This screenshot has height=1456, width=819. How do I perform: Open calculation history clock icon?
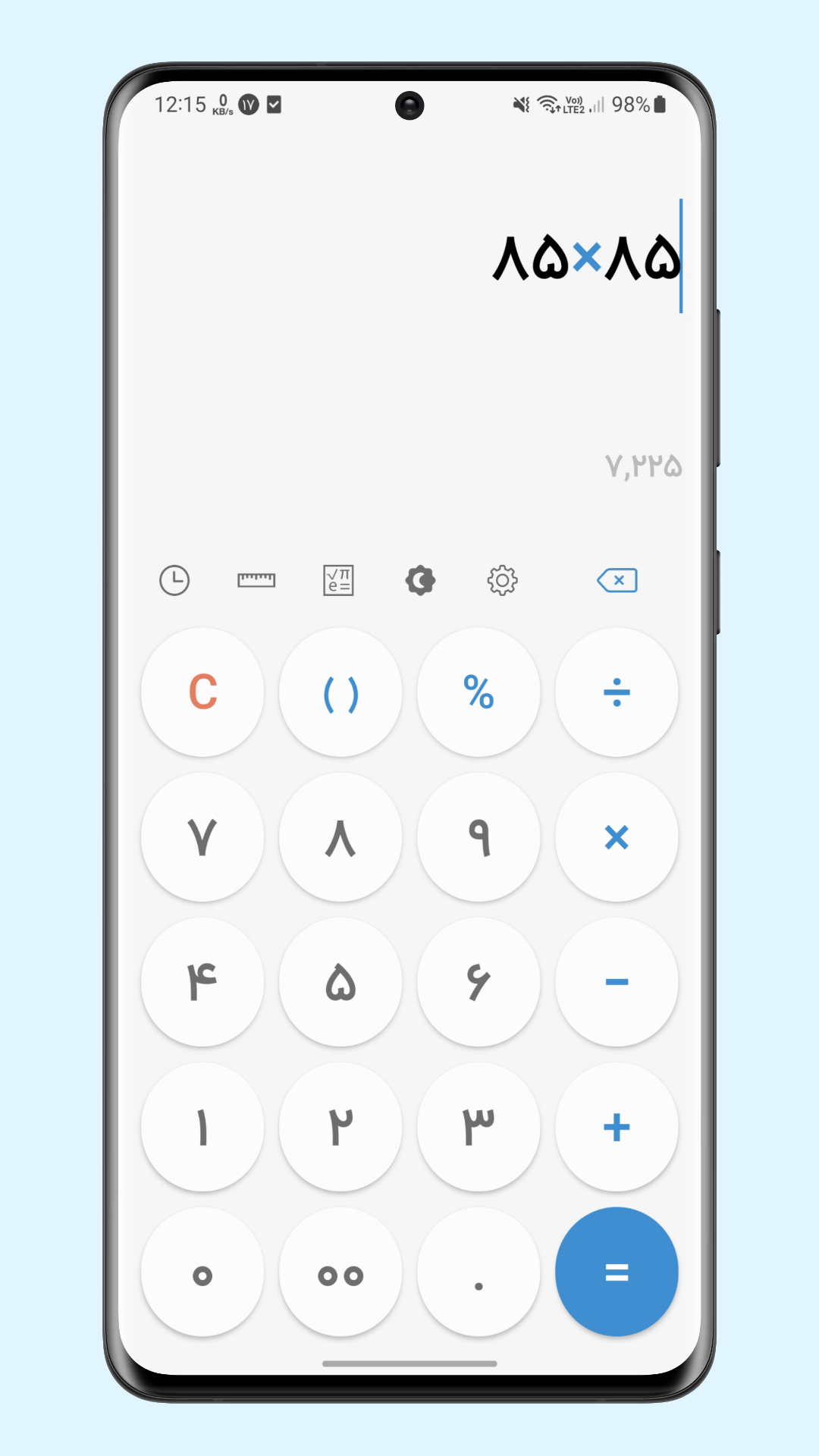174,581
